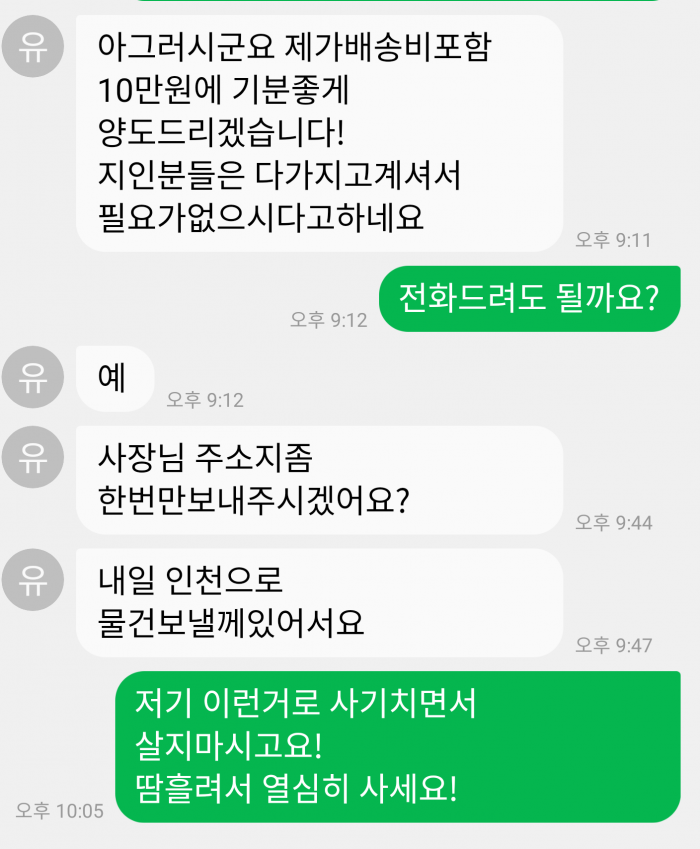Open sender avatar beside the '예' message
This screenshot has height=849, width=700.
(x=33, y=378)
